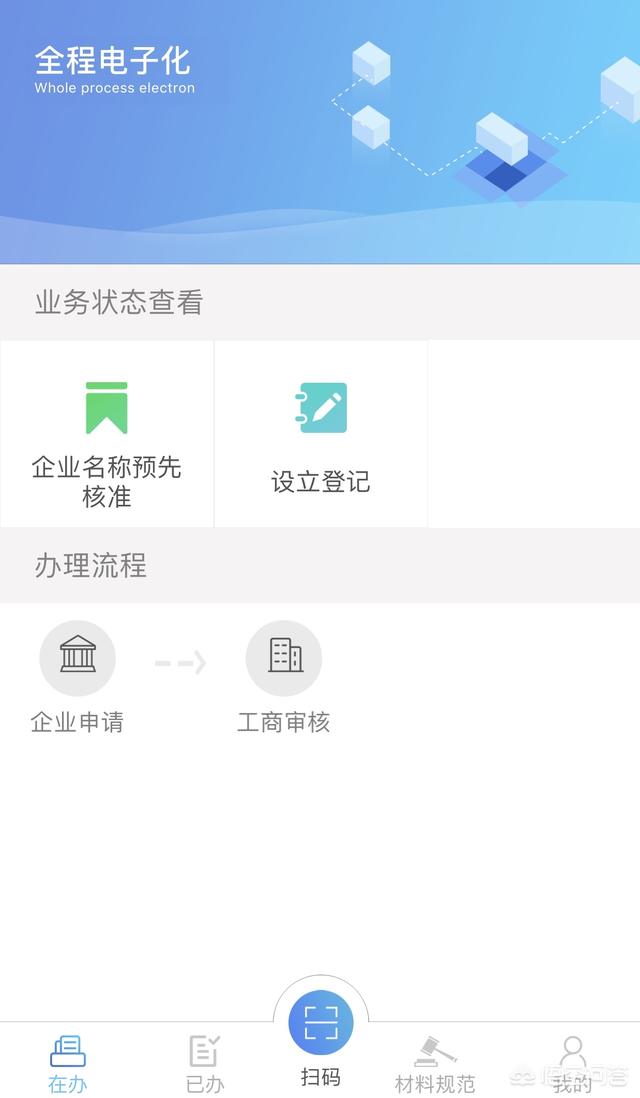Open the 设立登记 tile
The height and width of the screenshot is (1098, 640).
[x=321, y=434]
